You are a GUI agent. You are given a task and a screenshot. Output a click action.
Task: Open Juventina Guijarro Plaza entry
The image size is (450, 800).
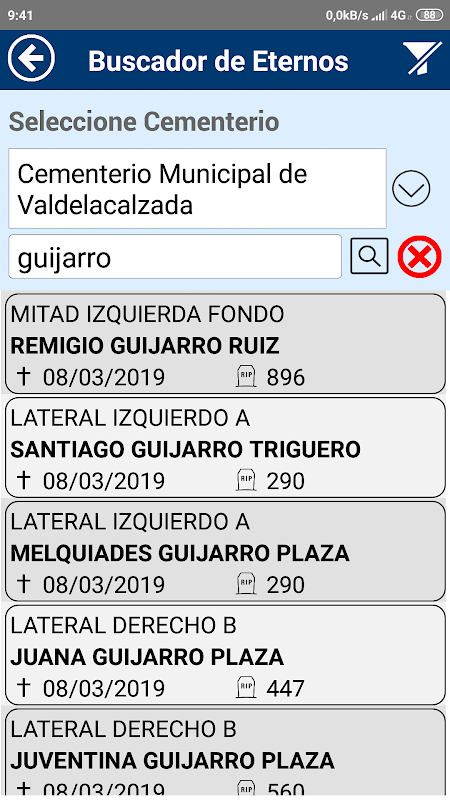[x=225, y=753]
